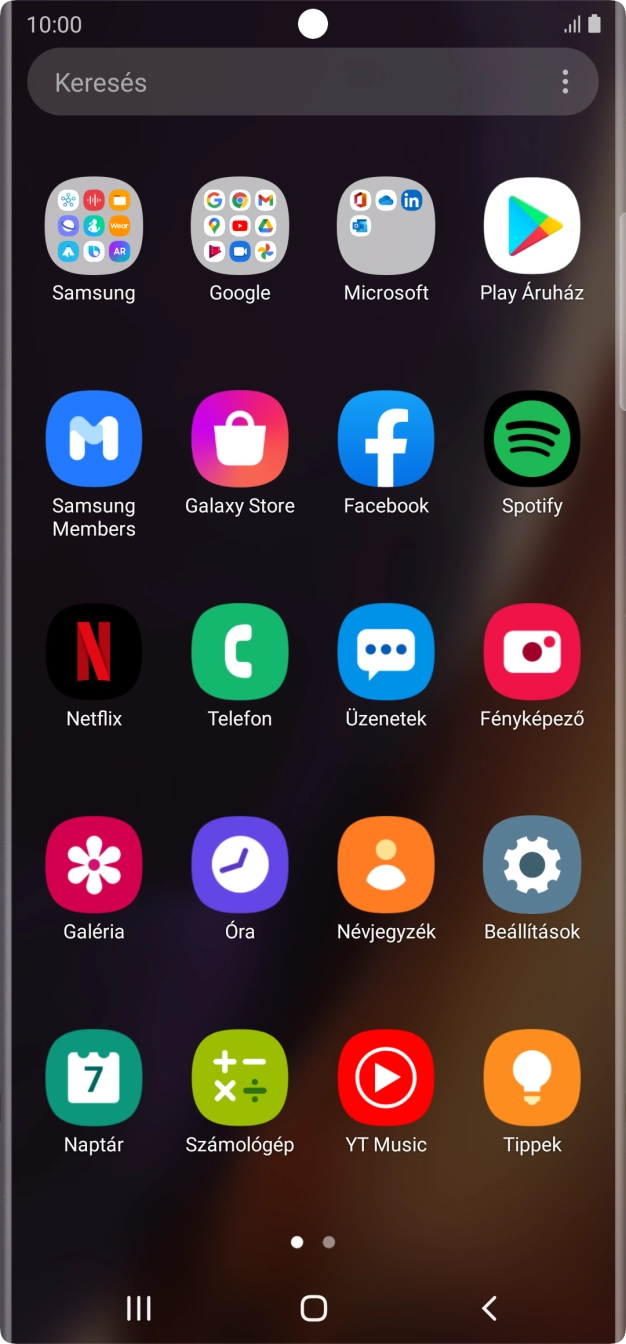Launch Play Áruház

(x=532, y=226)
